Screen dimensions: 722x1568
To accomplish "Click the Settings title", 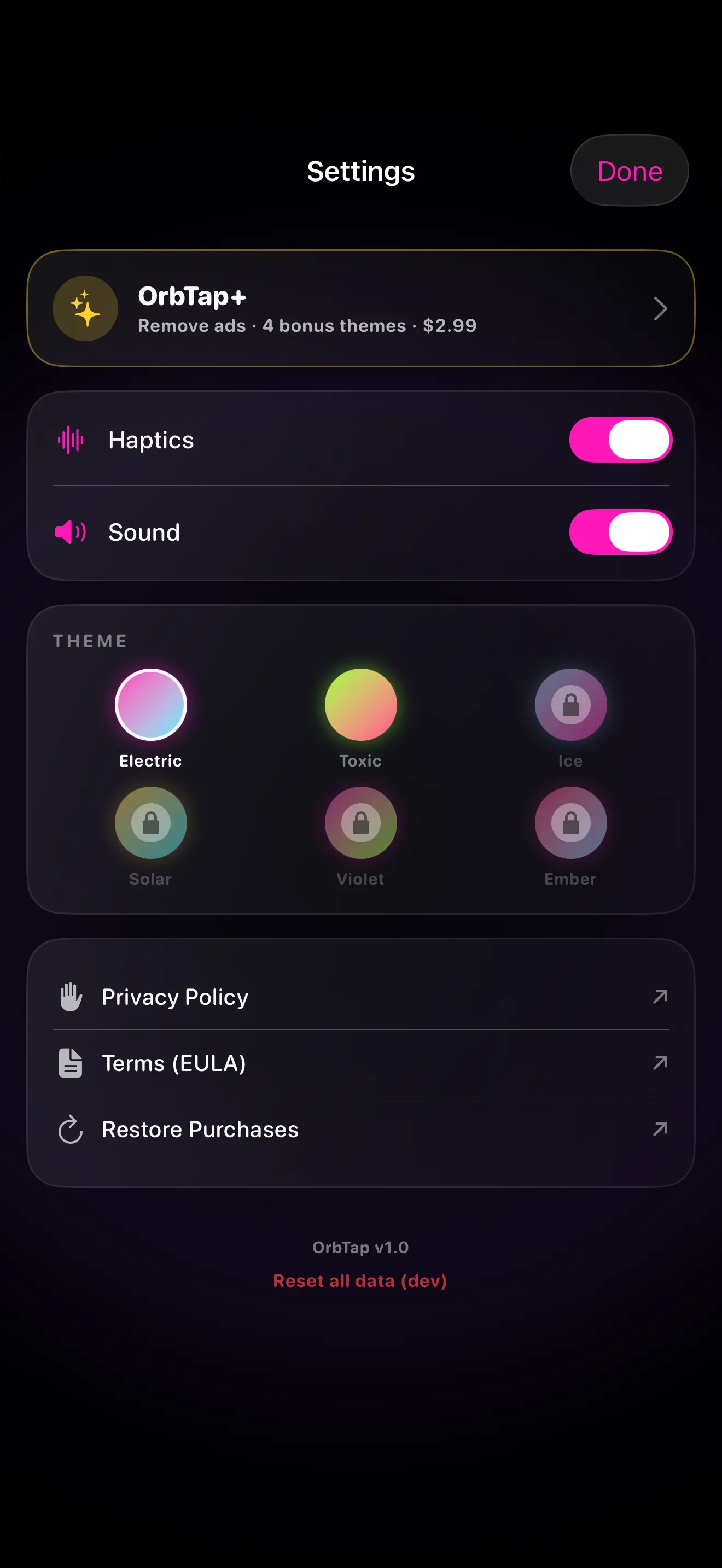I will tap(360, 172).
